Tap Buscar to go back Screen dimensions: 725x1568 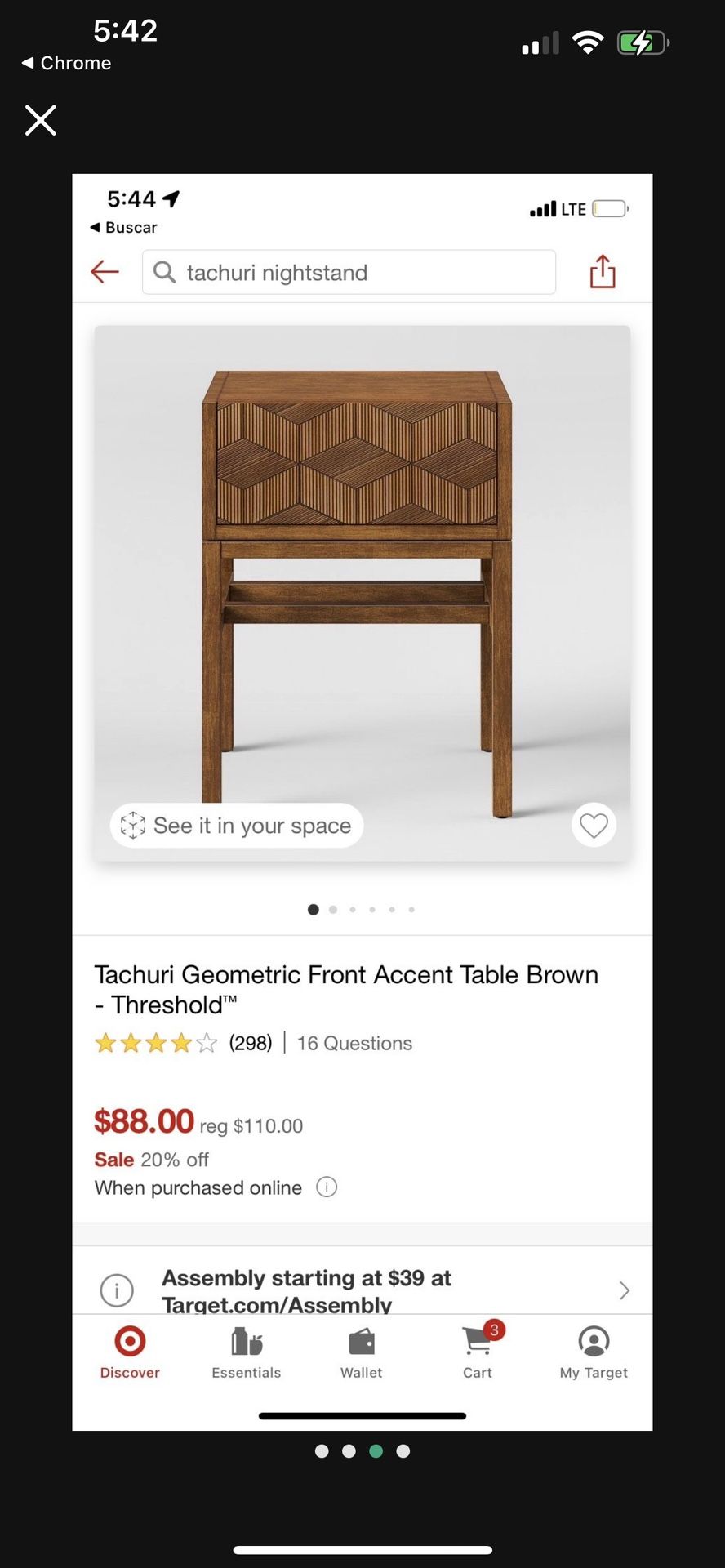tap(122, 228)
